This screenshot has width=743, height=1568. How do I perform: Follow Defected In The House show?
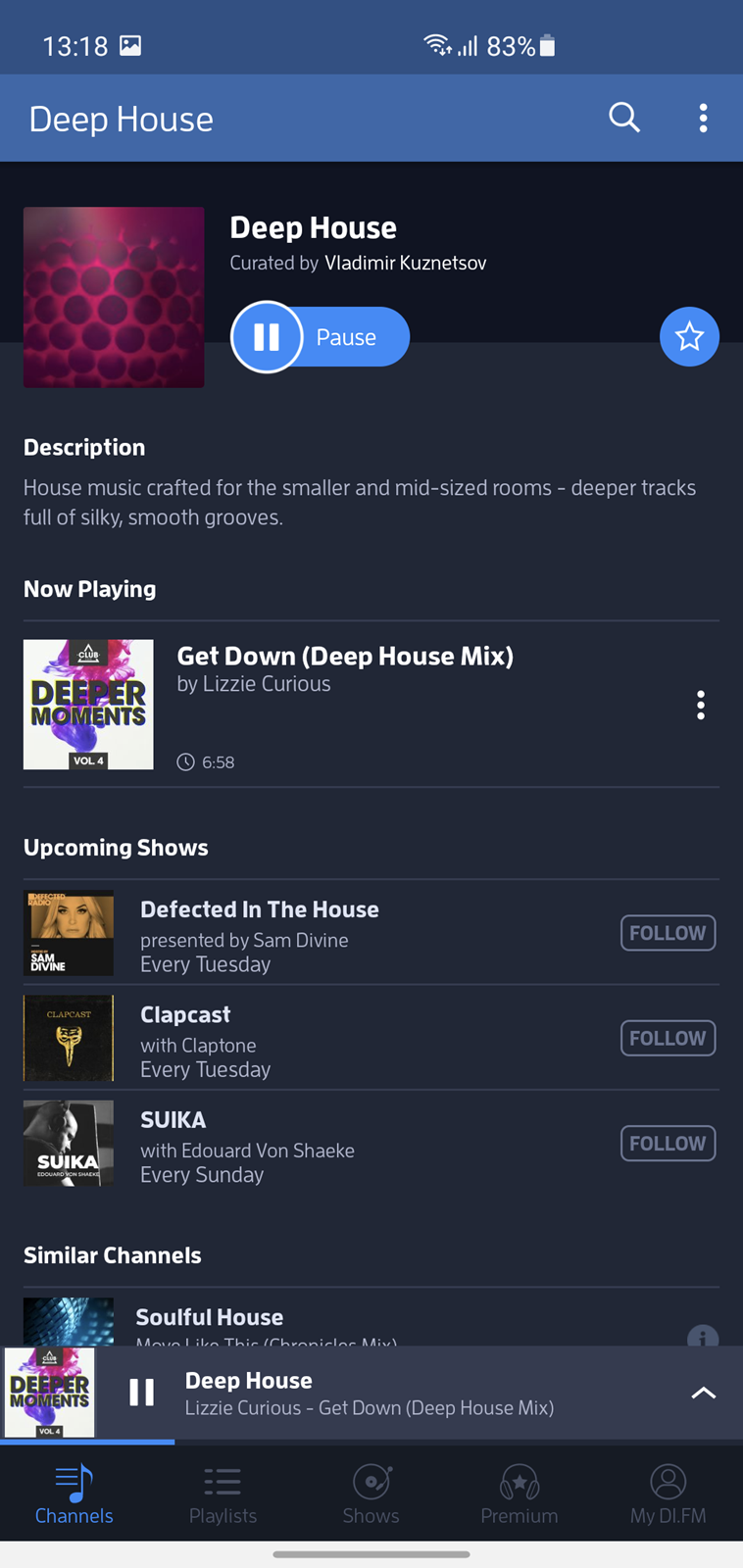tap(668, 933)
